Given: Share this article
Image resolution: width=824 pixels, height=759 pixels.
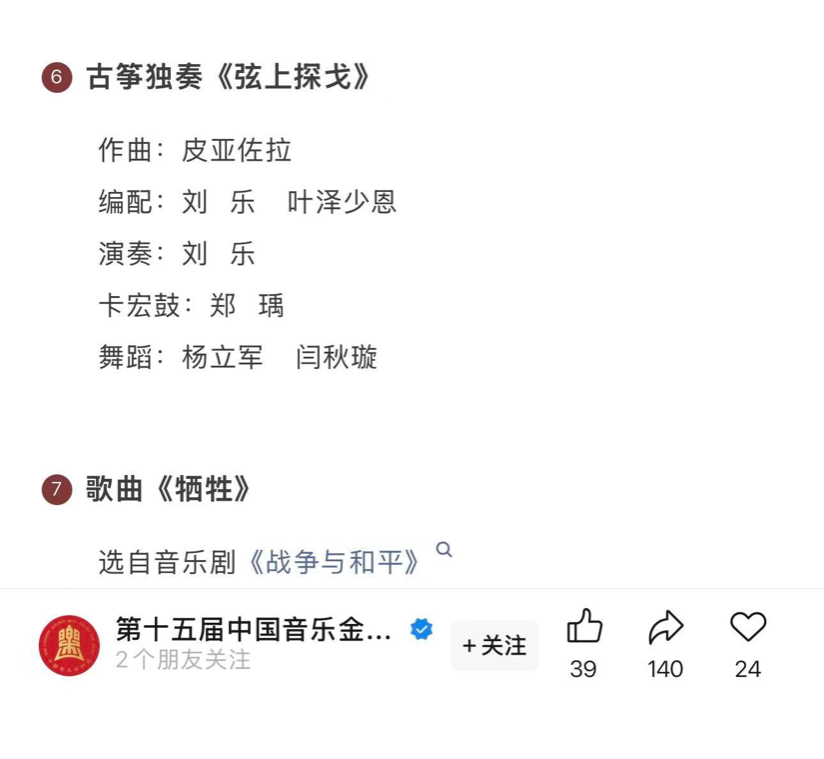Looking at the screenshot, I should (665, 628).
